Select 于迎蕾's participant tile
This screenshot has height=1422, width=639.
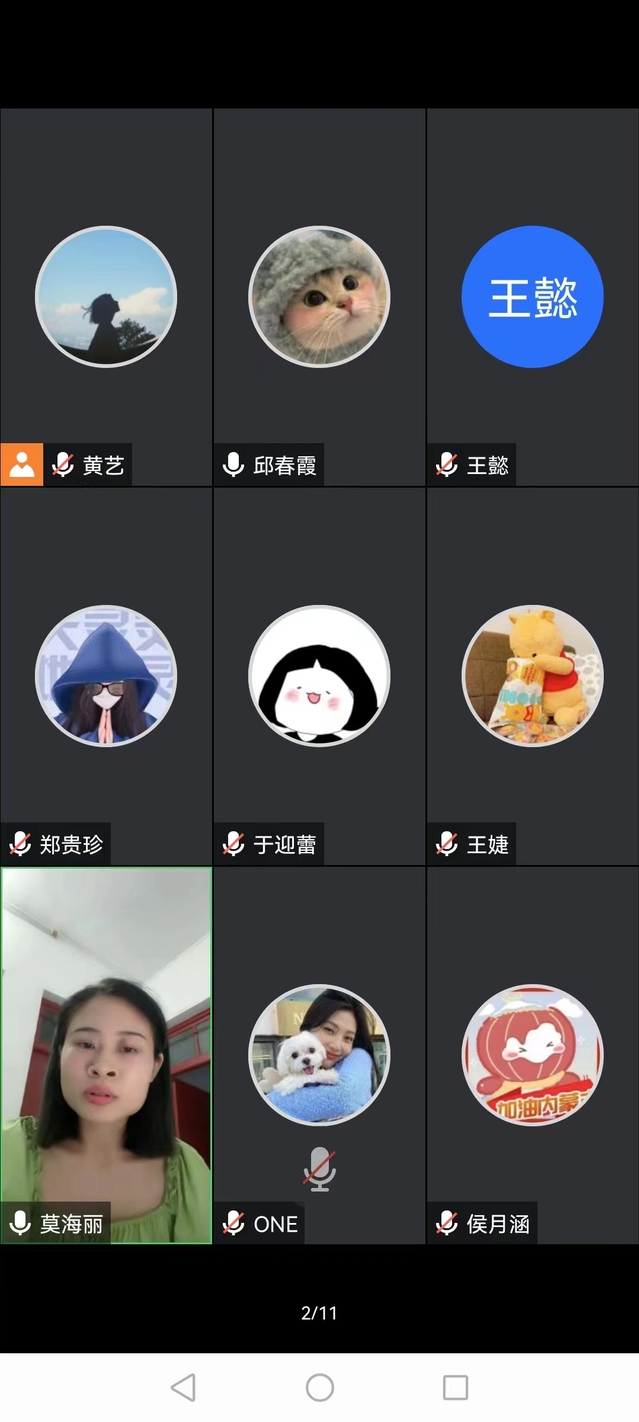tap(319, 676)
